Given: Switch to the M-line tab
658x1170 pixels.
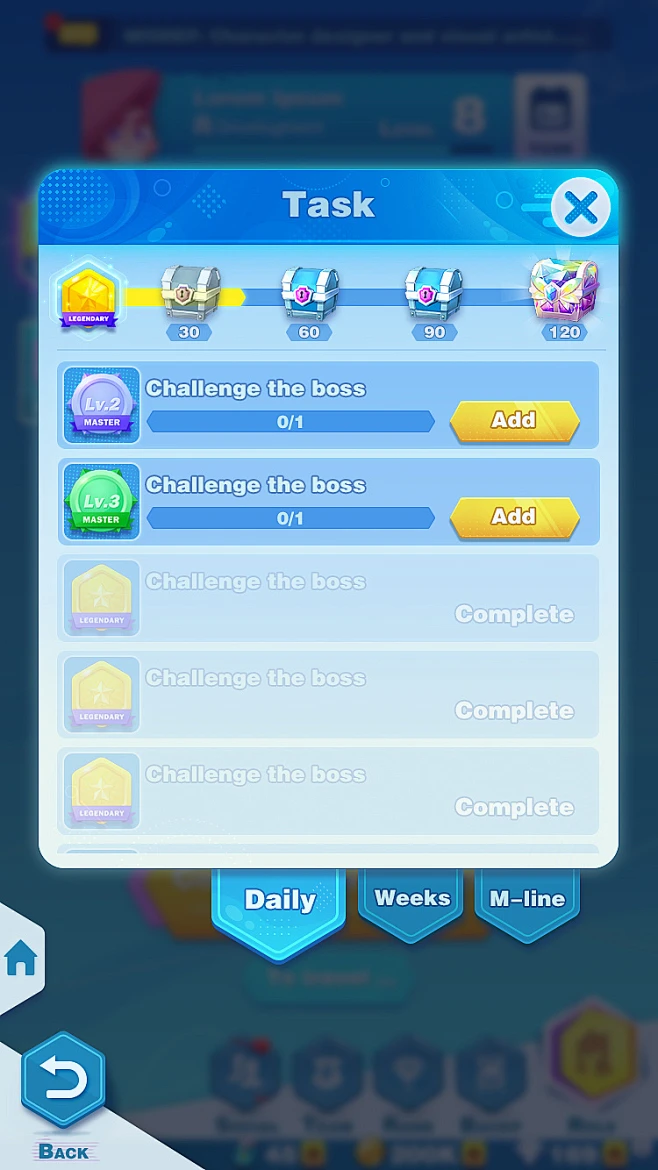Looking at the screenshot, I should click(x=527, y=899).
